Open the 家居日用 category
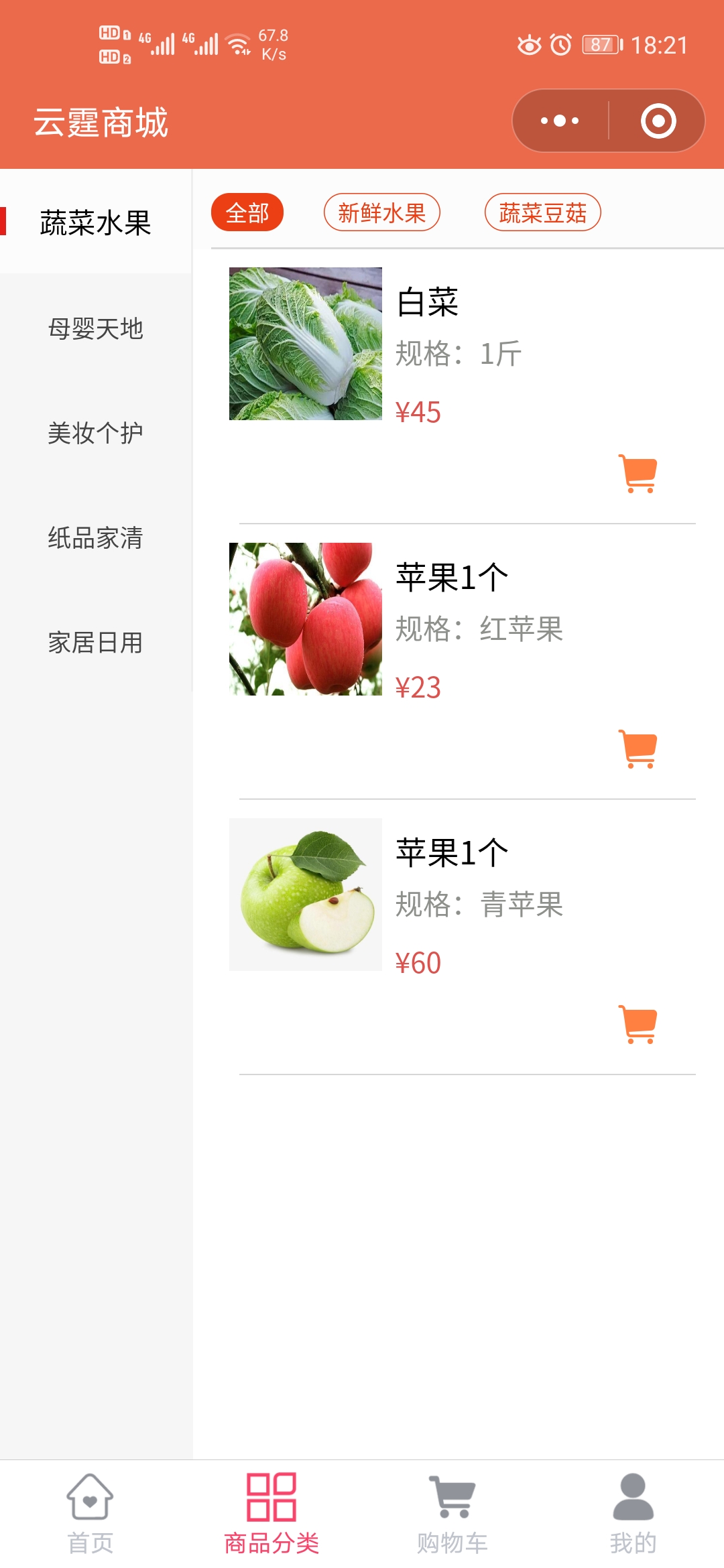This screenshot has height=1568, width=724. [95, 642]
